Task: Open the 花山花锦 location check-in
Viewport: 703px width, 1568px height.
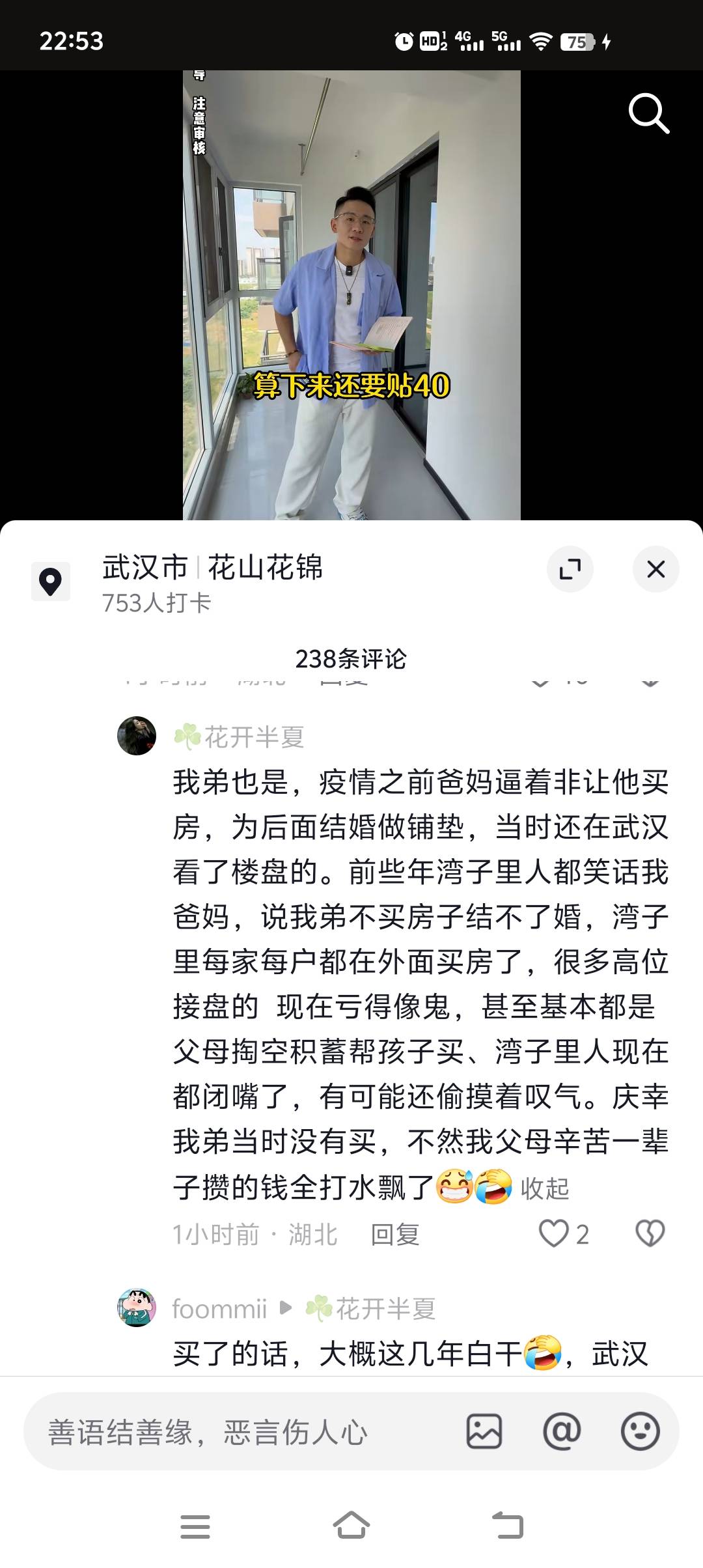Action: (x=213, y=582)
